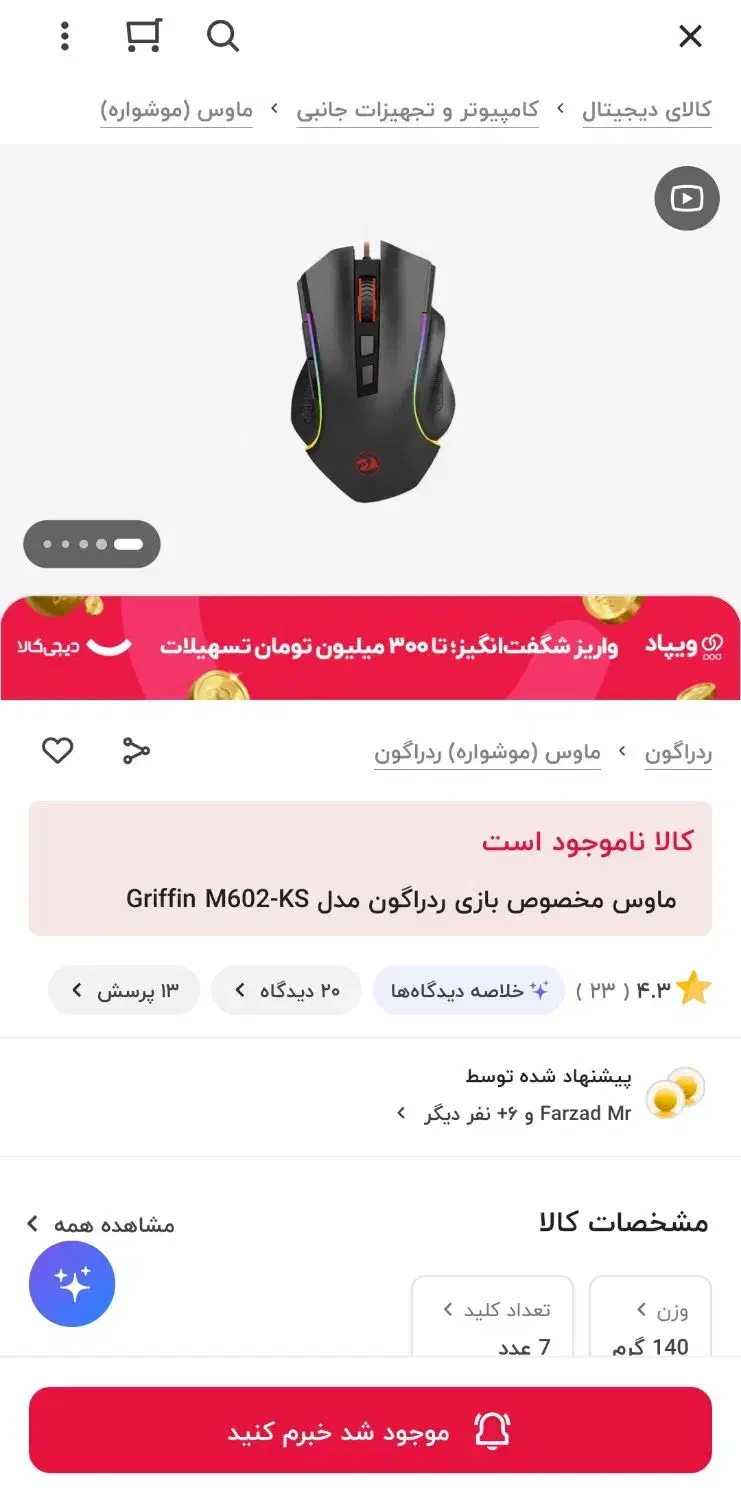This screenshot has height=1500, width=741.
Task: Expand ۱۳ پرسش questions section
Action: coord(124,990)
